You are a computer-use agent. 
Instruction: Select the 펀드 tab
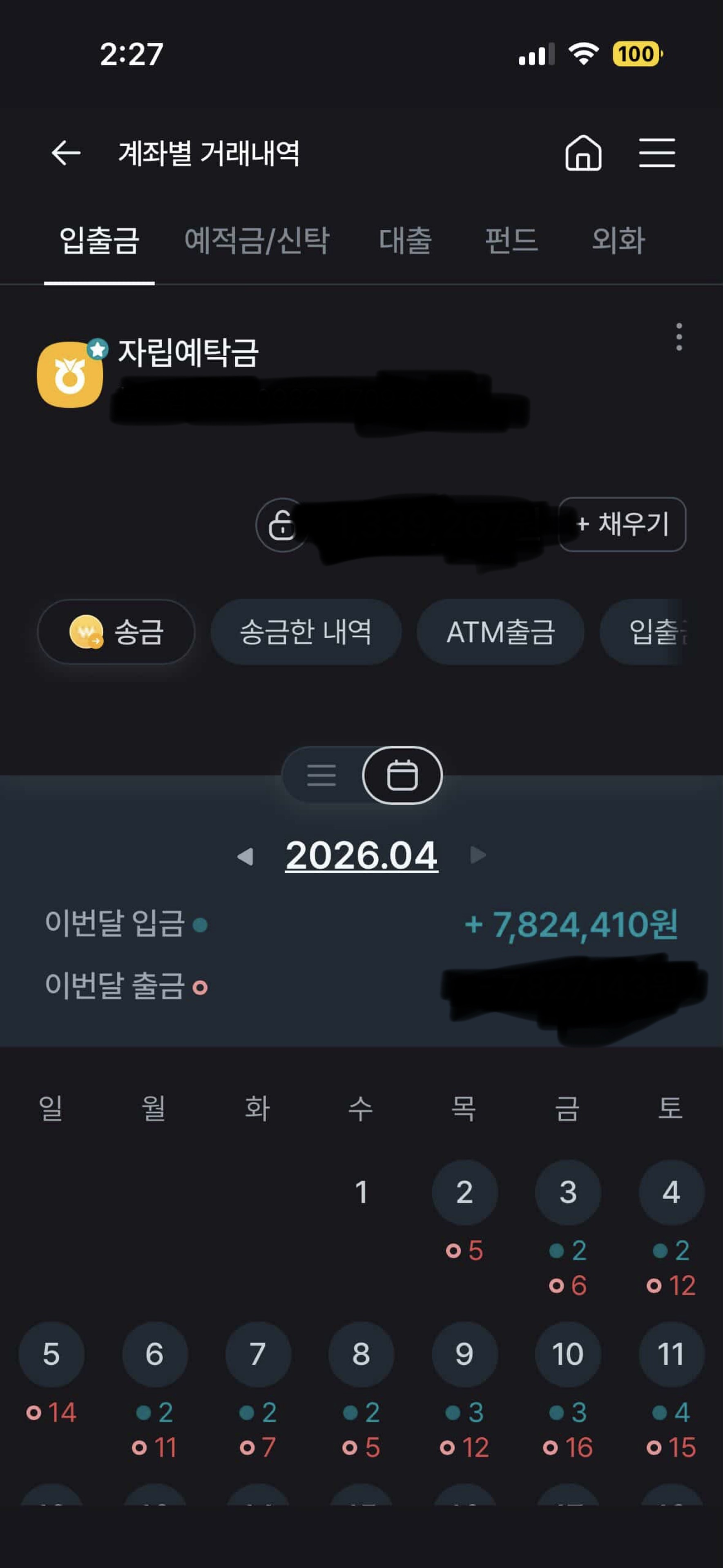coord(511,240)
